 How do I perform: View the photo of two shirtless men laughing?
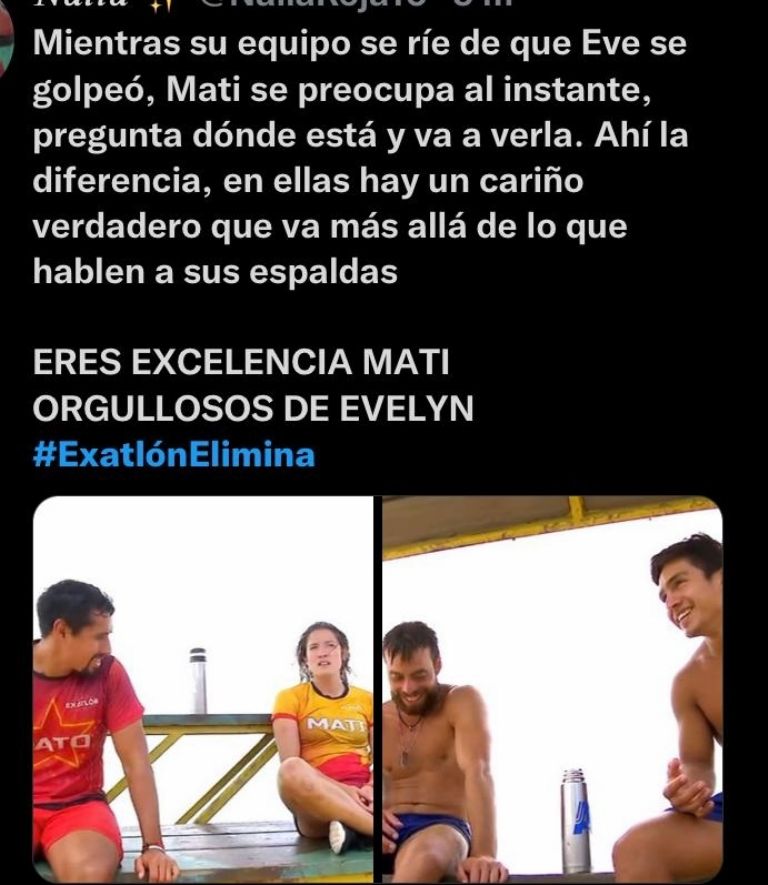point(553,690)
